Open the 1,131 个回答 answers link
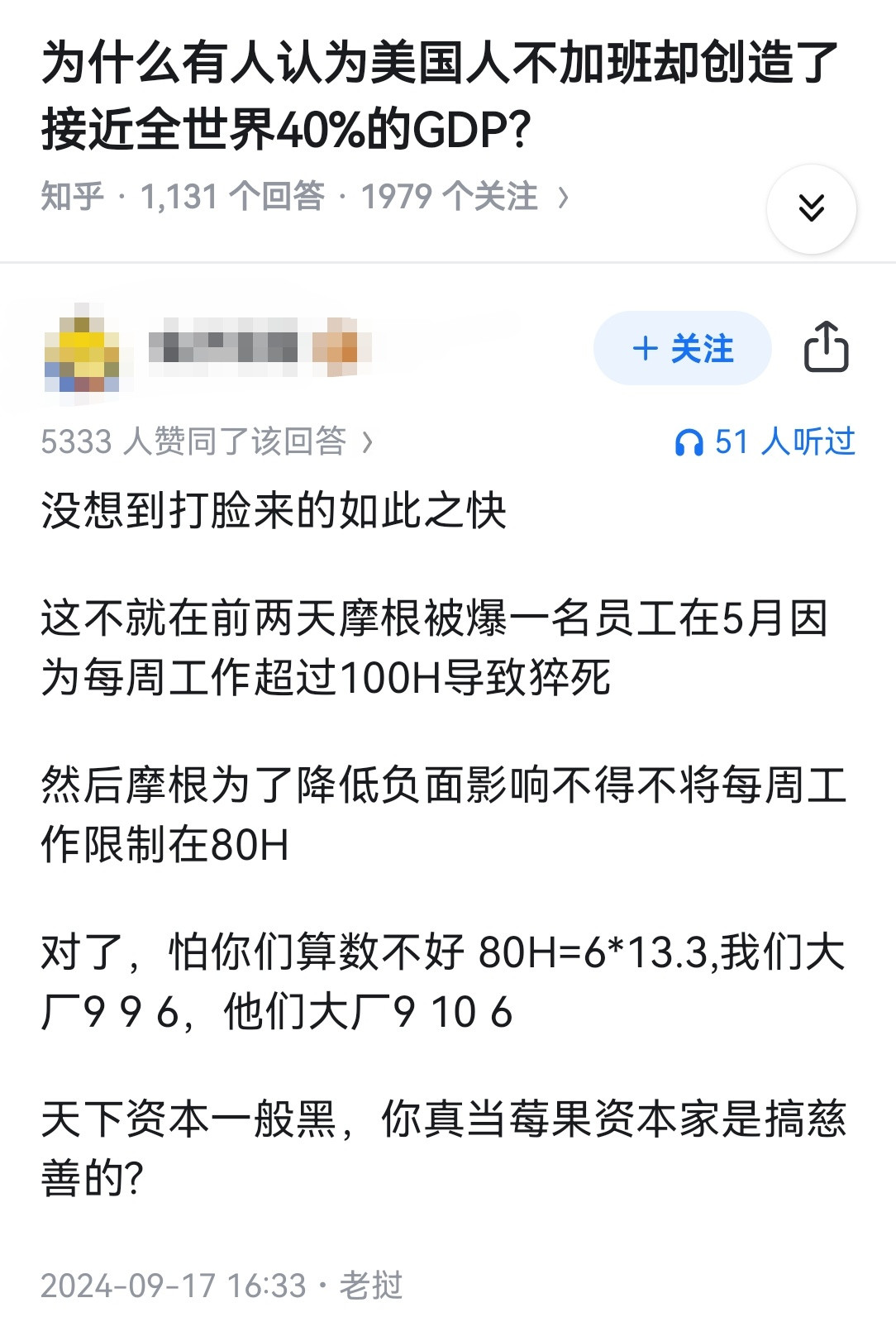 (231, 197)
